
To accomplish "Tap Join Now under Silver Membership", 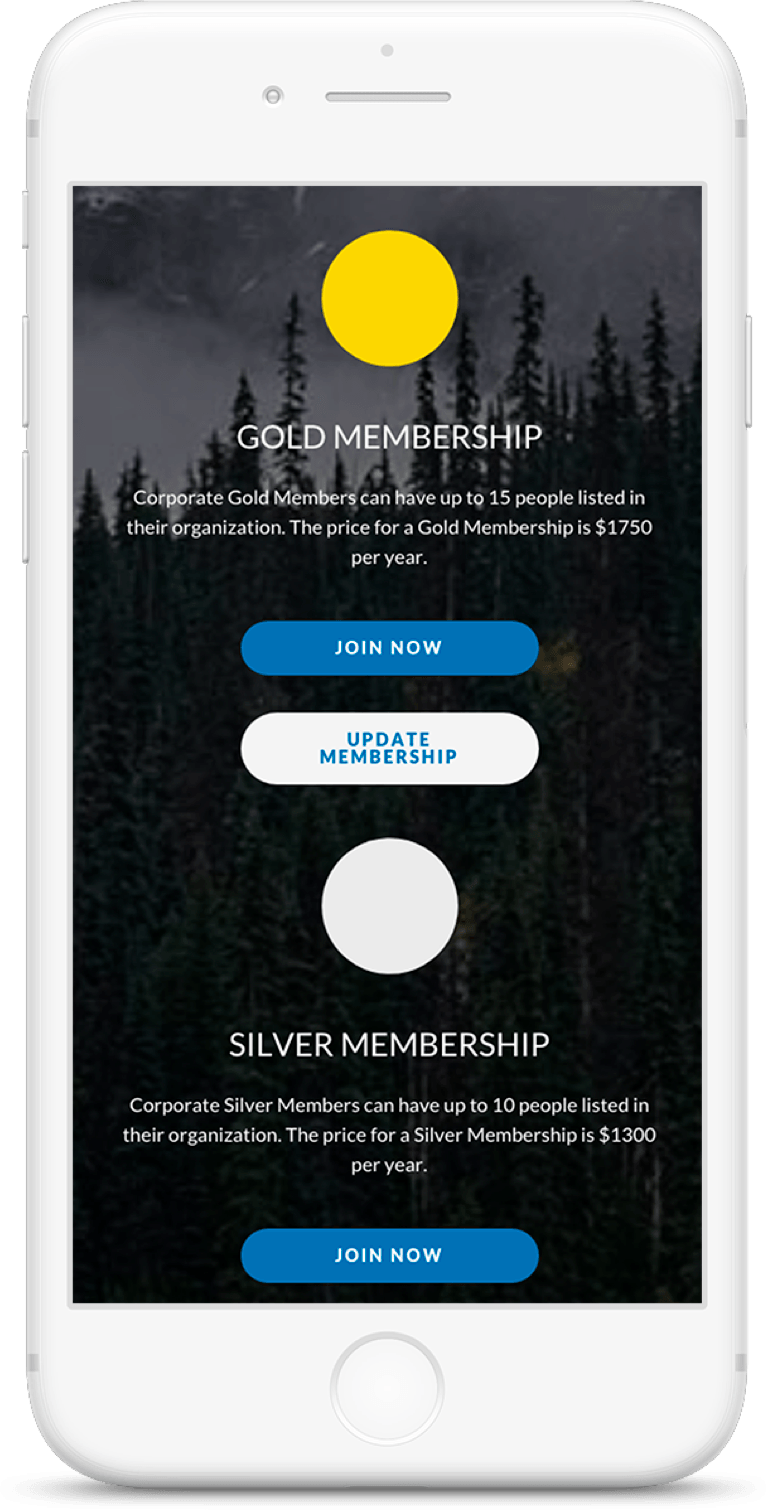I will (389, 1255).
